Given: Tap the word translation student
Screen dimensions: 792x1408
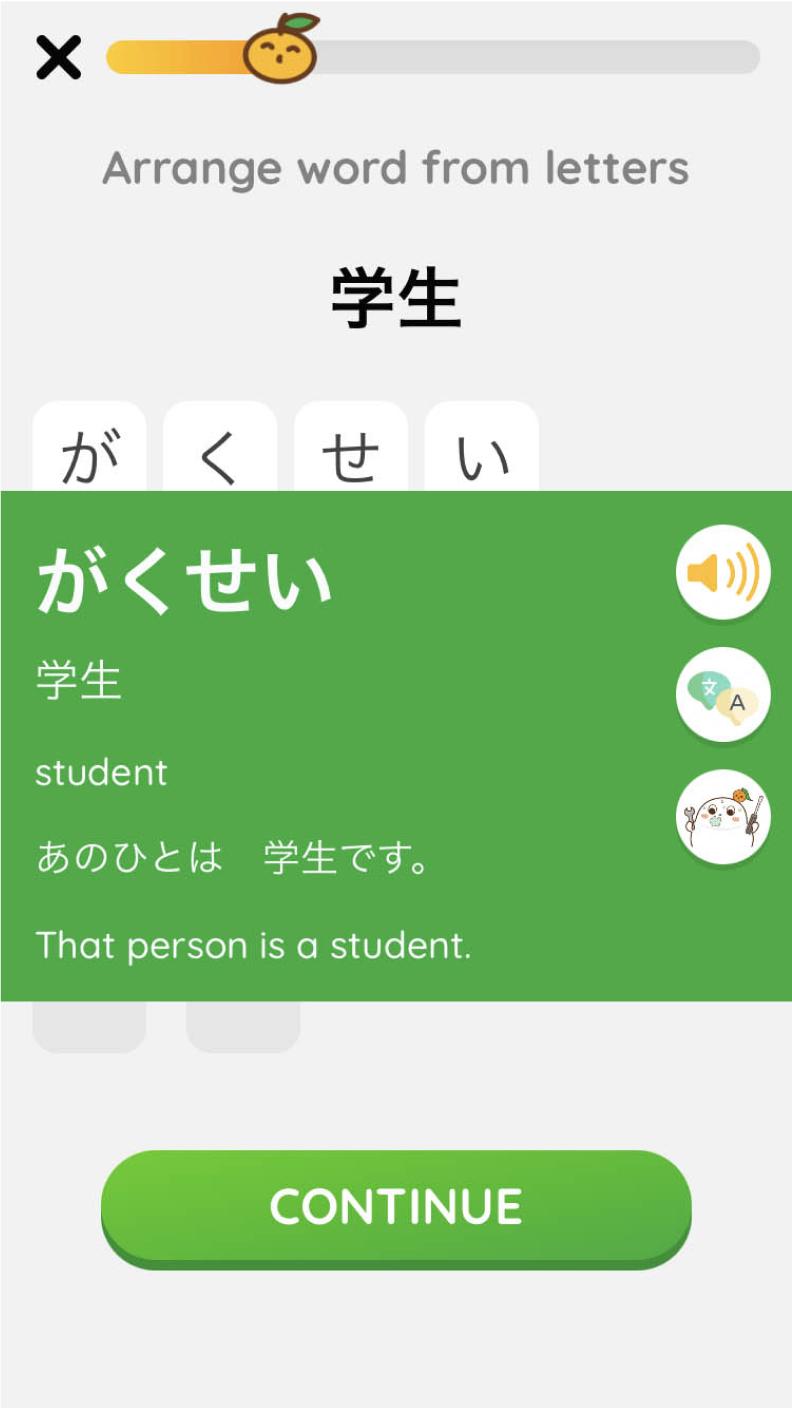Looking at the screenshot, I should tap(101, 772).
